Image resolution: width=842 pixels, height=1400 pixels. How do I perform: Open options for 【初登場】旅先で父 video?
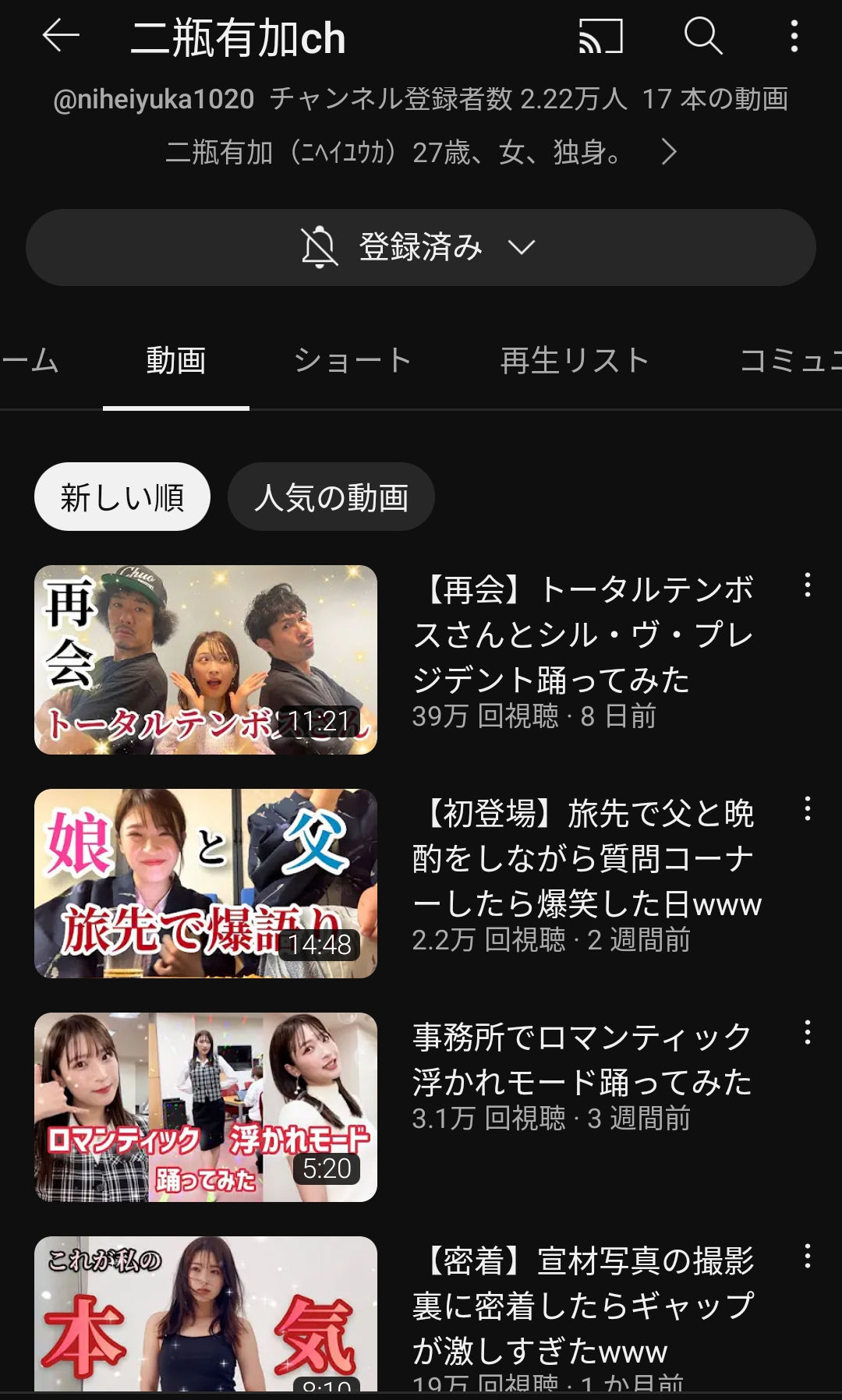808,809
